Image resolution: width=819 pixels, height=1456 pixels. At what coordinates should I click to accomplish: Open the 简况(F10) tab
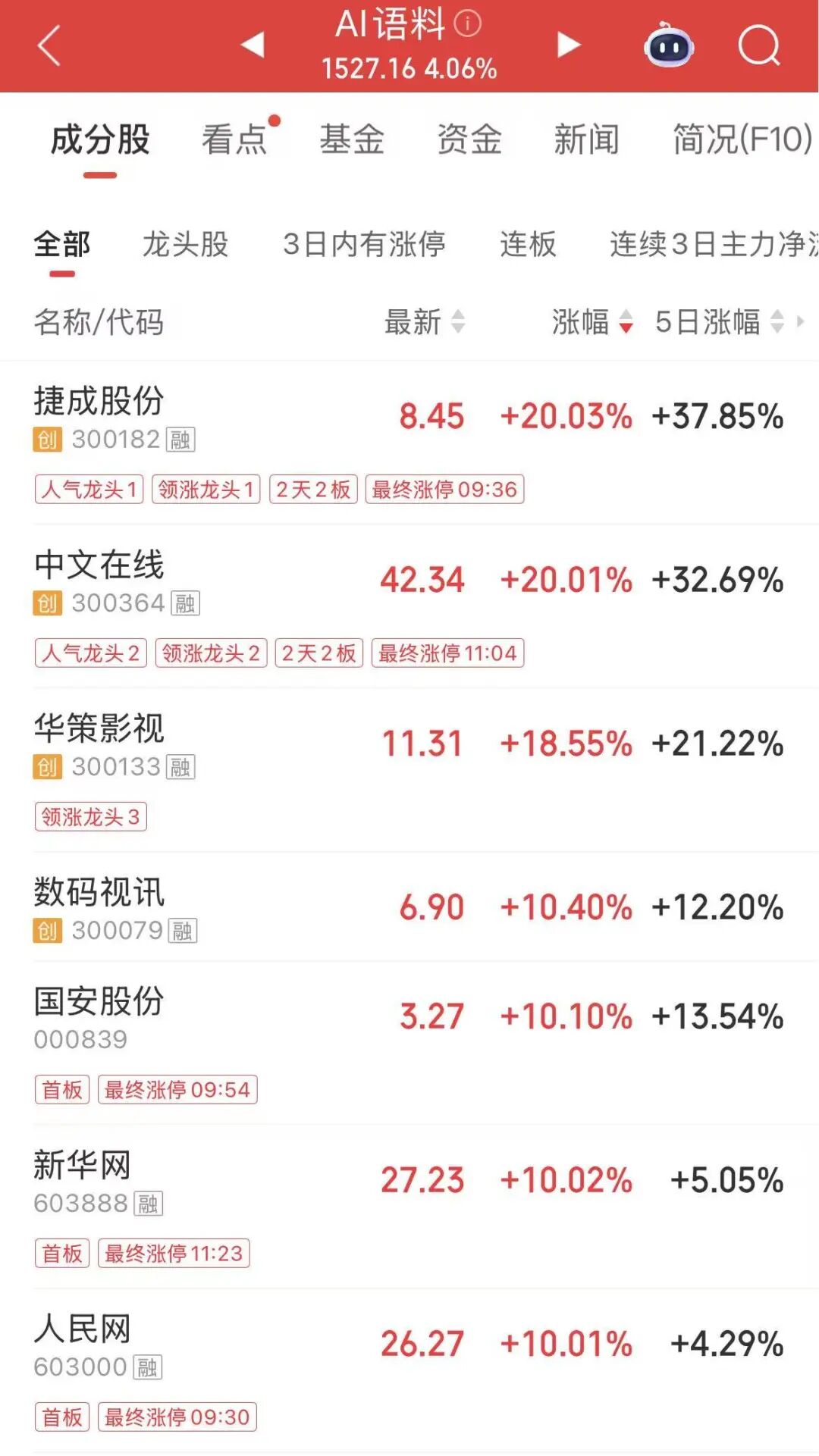tap(738, 141)
